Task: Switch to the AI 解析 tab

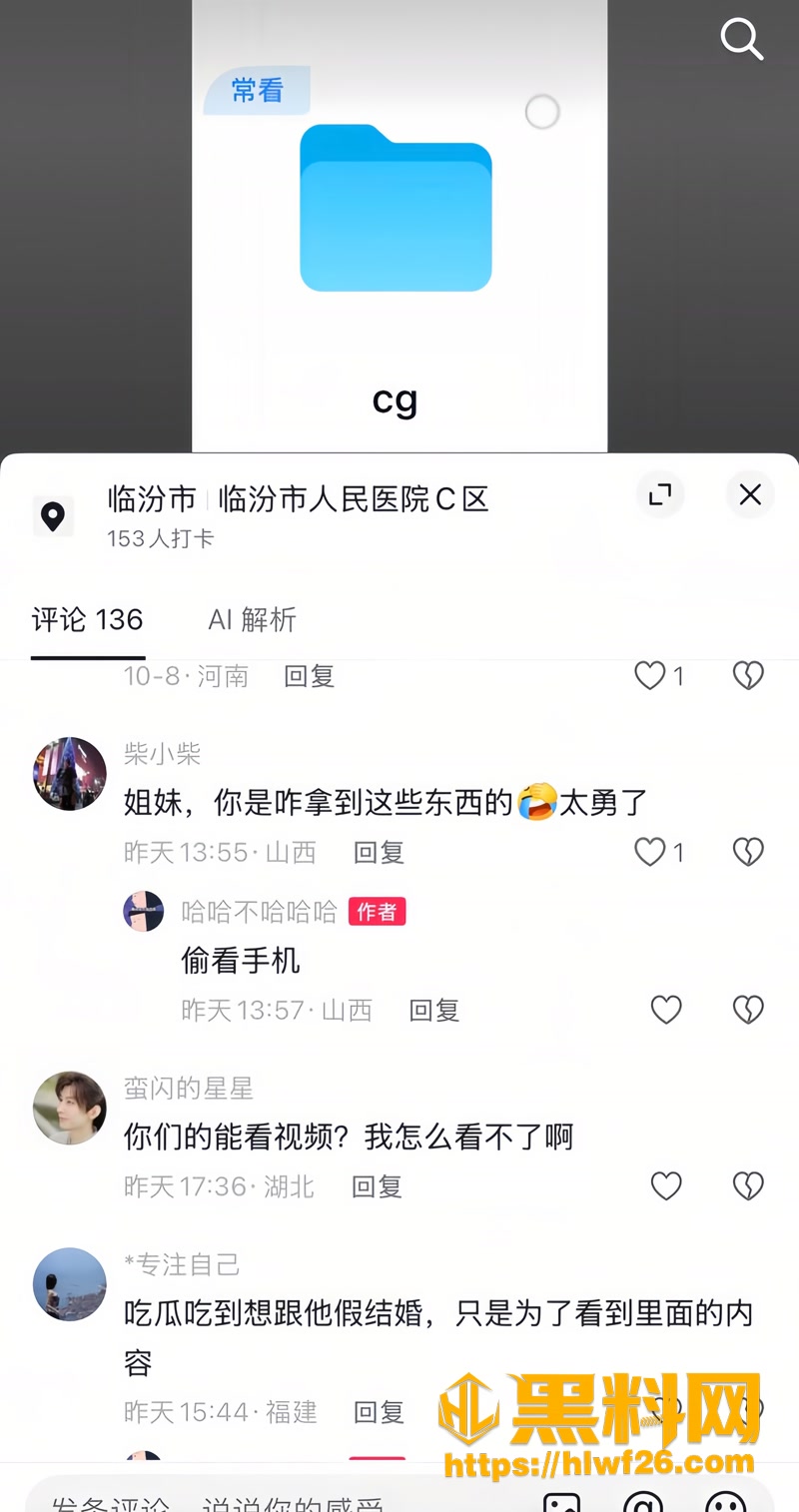Action: coord(252,619)
